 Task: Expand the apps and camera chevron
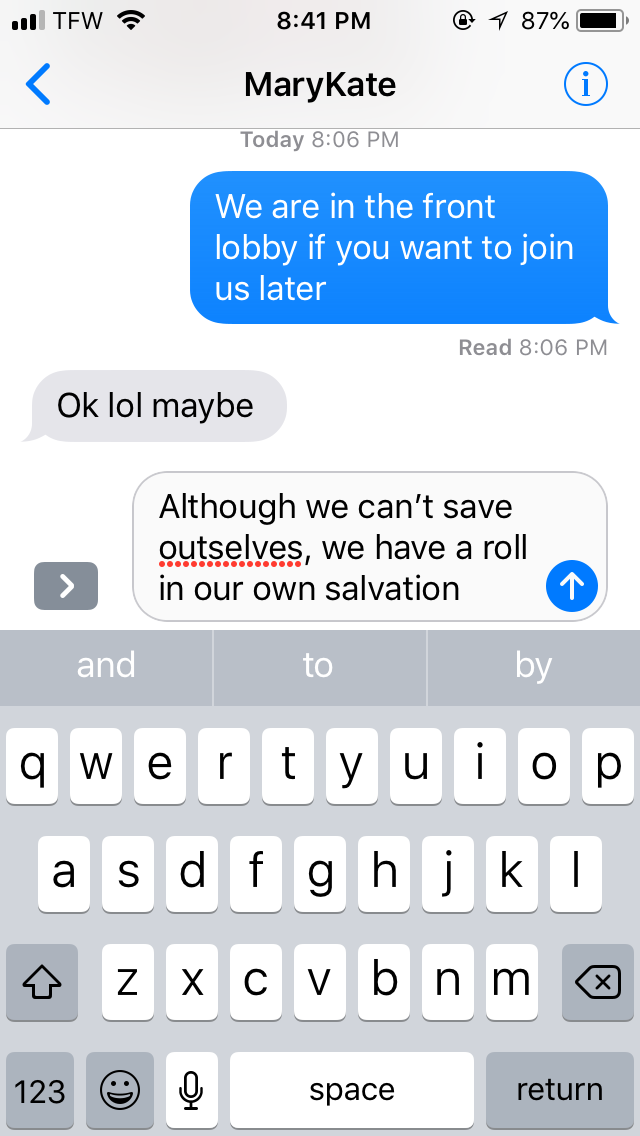pos(66,586)
